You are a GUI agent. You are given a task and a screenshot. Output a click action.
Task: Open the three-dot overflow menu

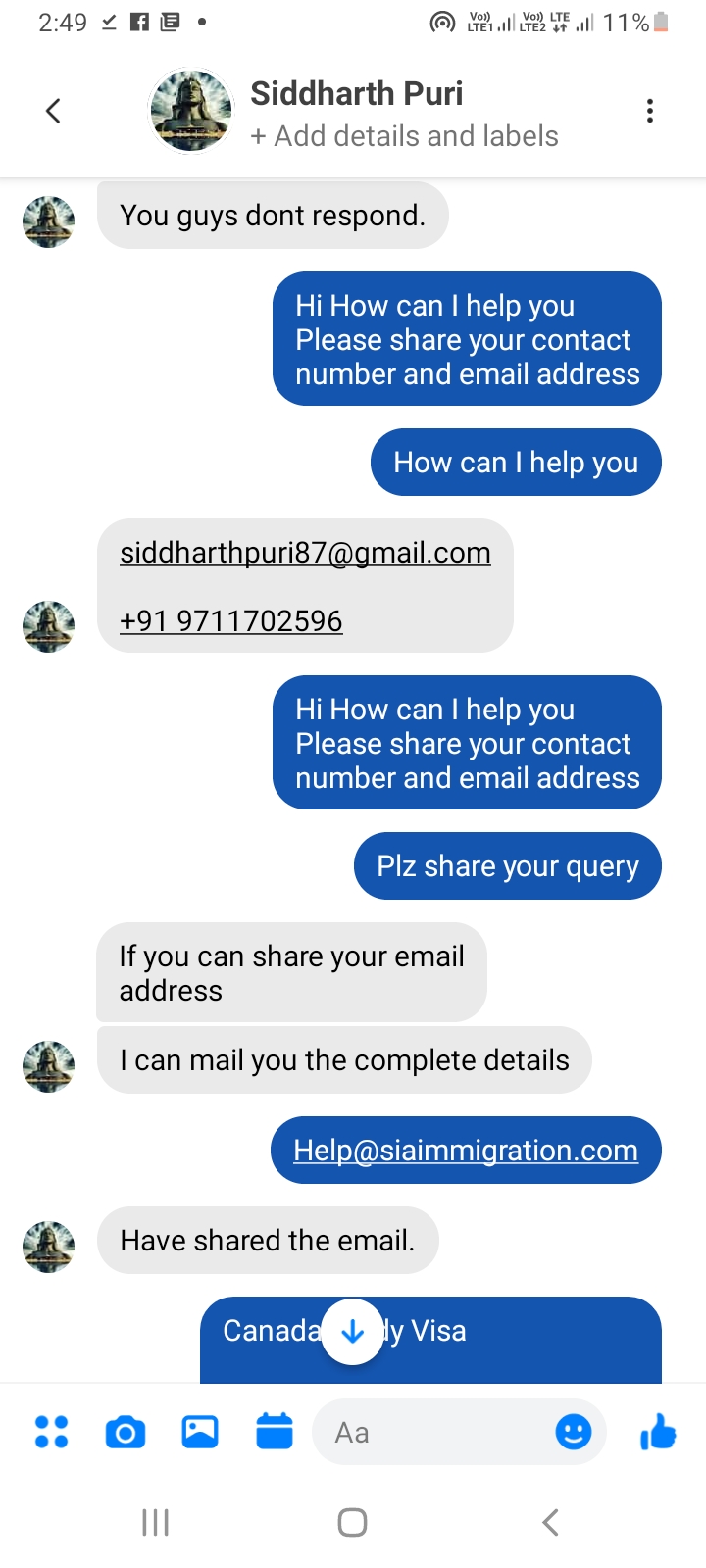coord(649,111)
